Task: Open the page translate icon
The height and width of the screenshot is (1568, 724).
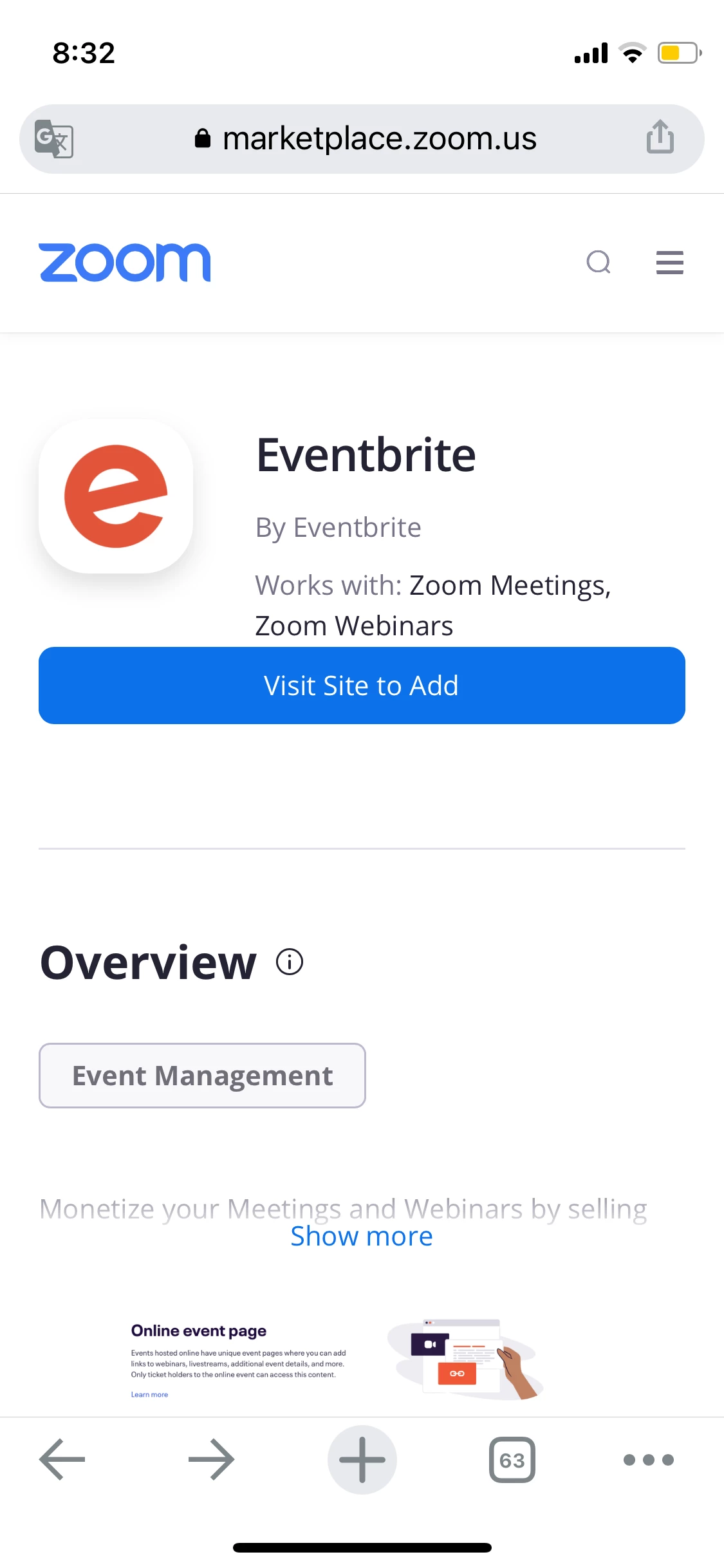Action: click(x=54, y=139)
